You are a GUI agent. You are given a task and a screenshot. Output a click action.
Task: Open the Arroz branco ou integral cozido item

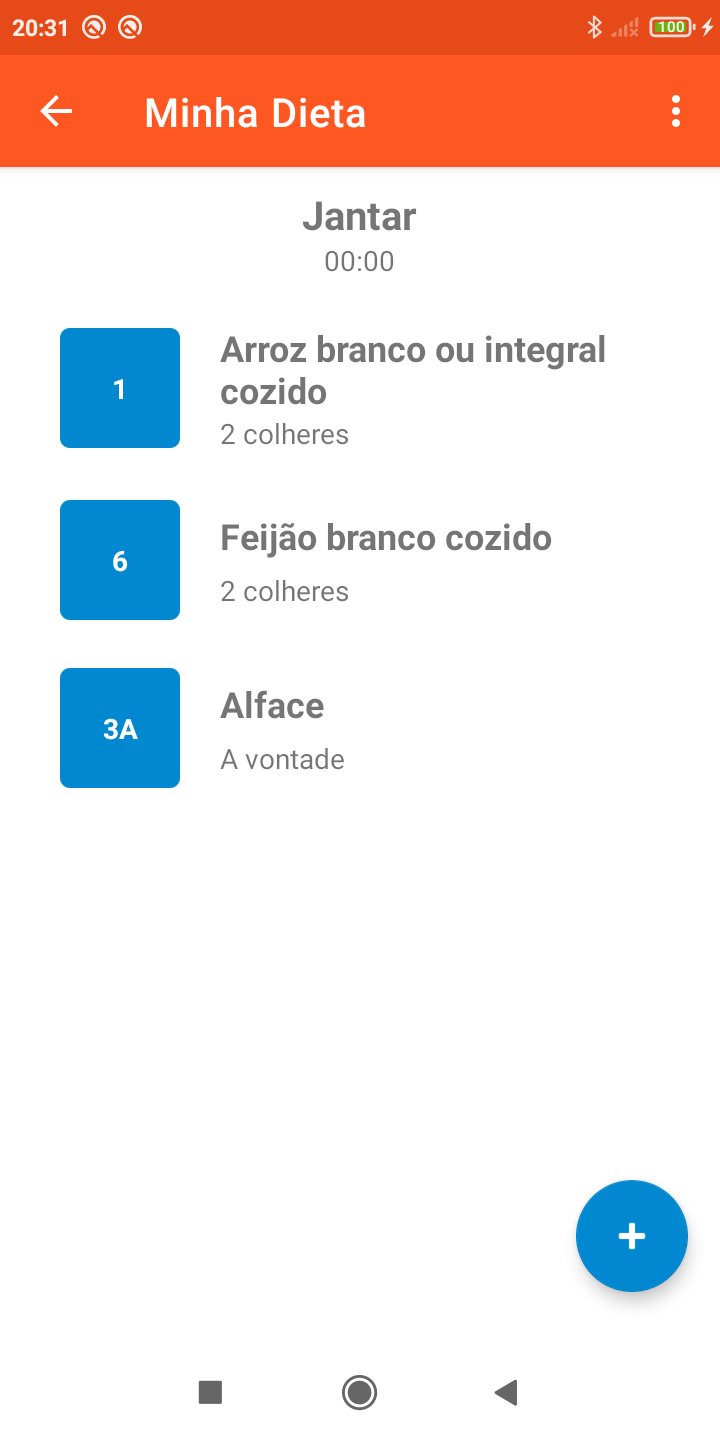pos(412,389)
